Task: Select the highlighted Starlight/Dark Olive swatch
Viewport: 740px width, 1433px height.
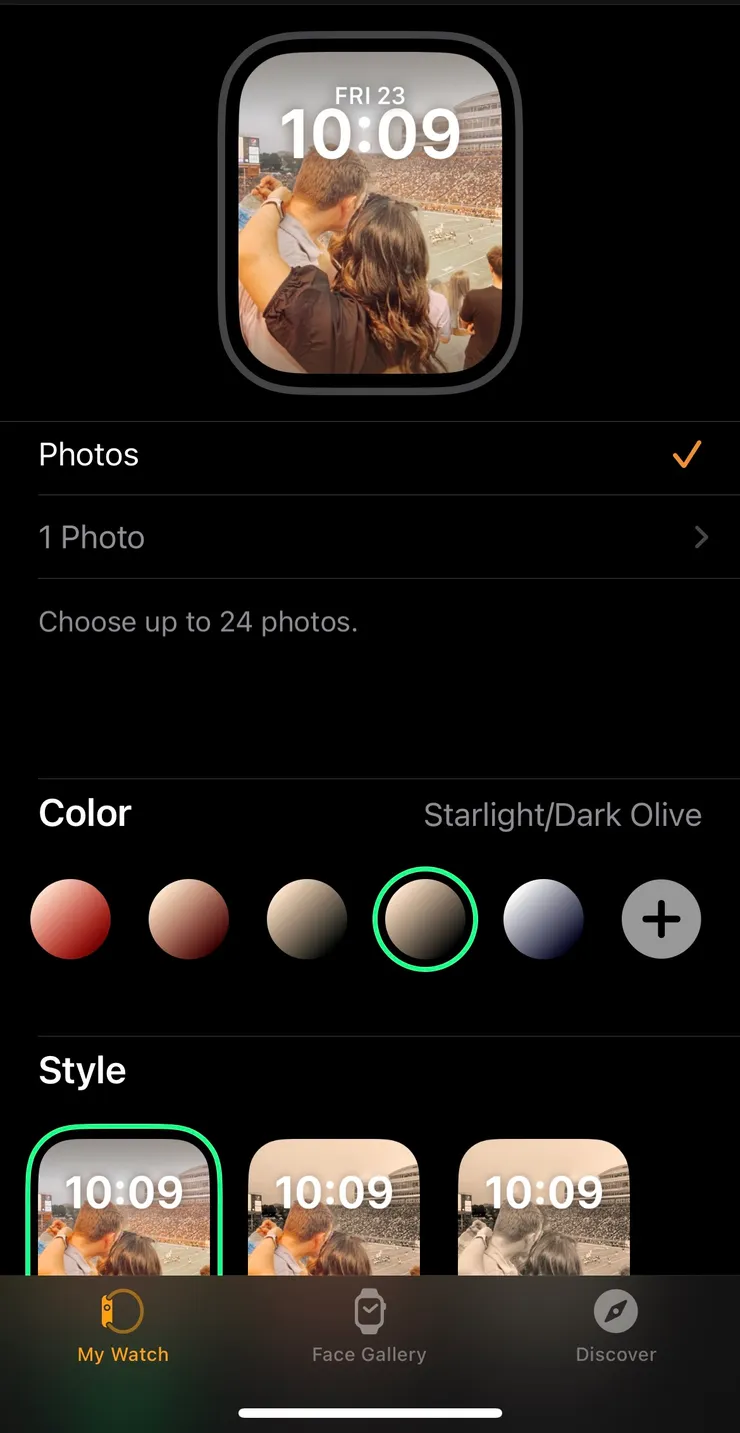Action: point(425,919)
